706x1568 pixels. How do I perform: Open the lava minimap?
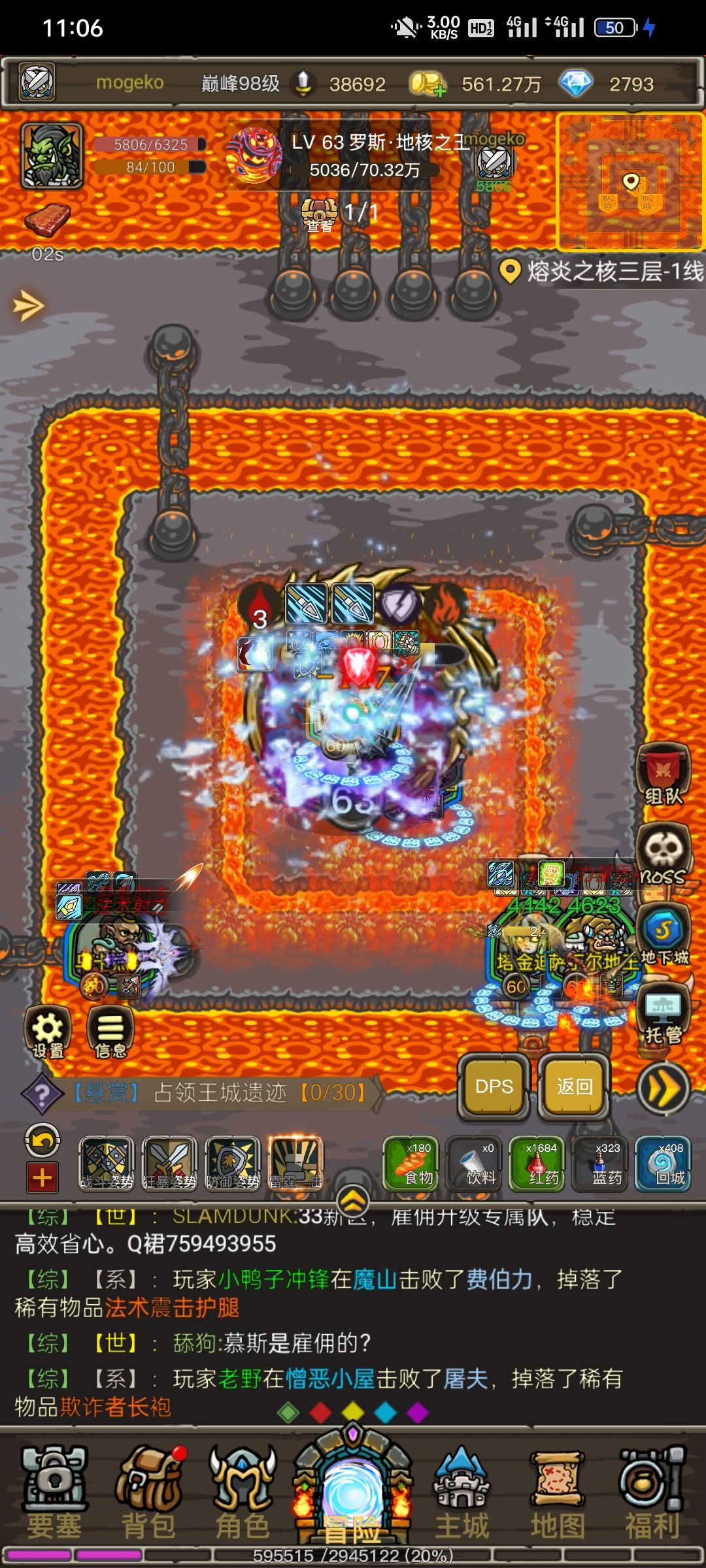[x=630, y=182]
